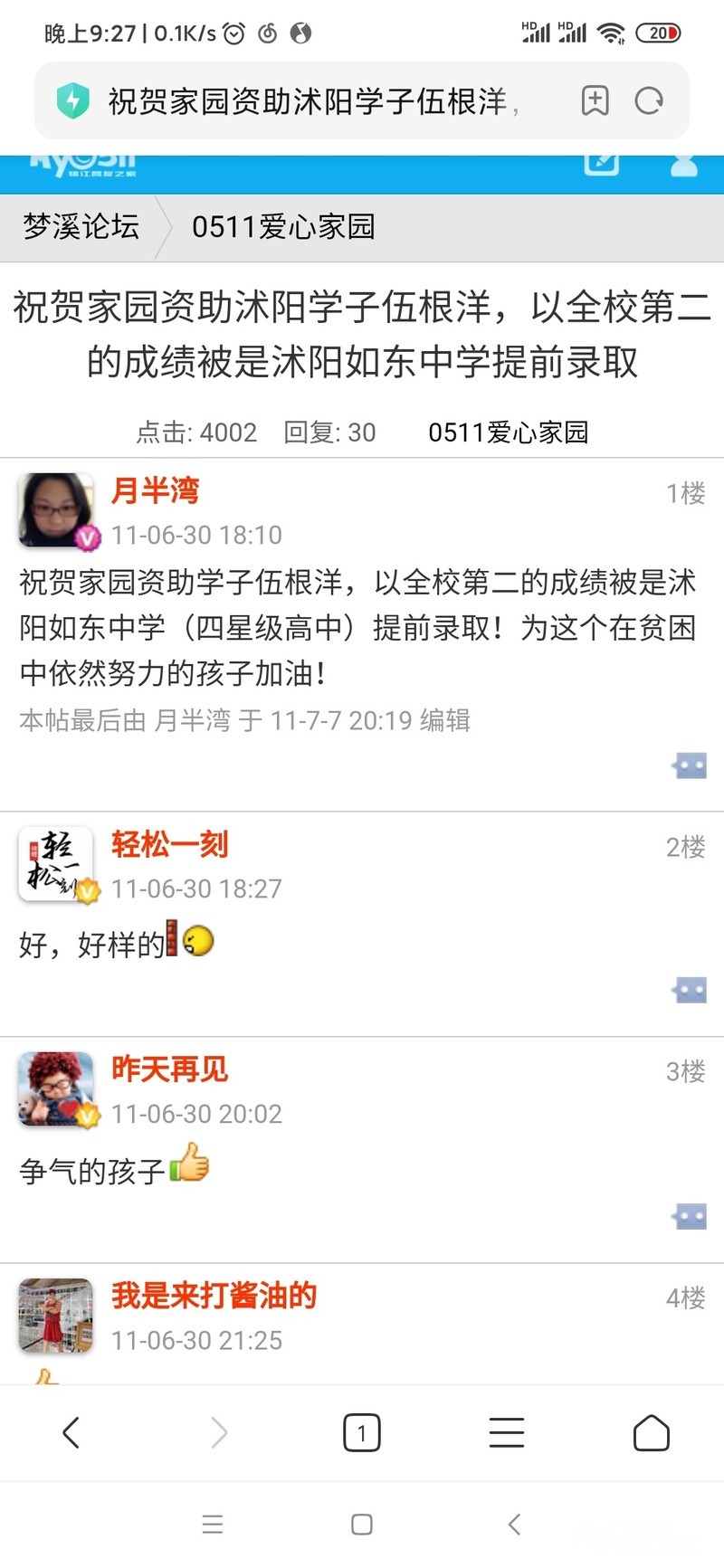Open the user profile icon
Screen dimensions: 724x1568
tap(684, 165)
